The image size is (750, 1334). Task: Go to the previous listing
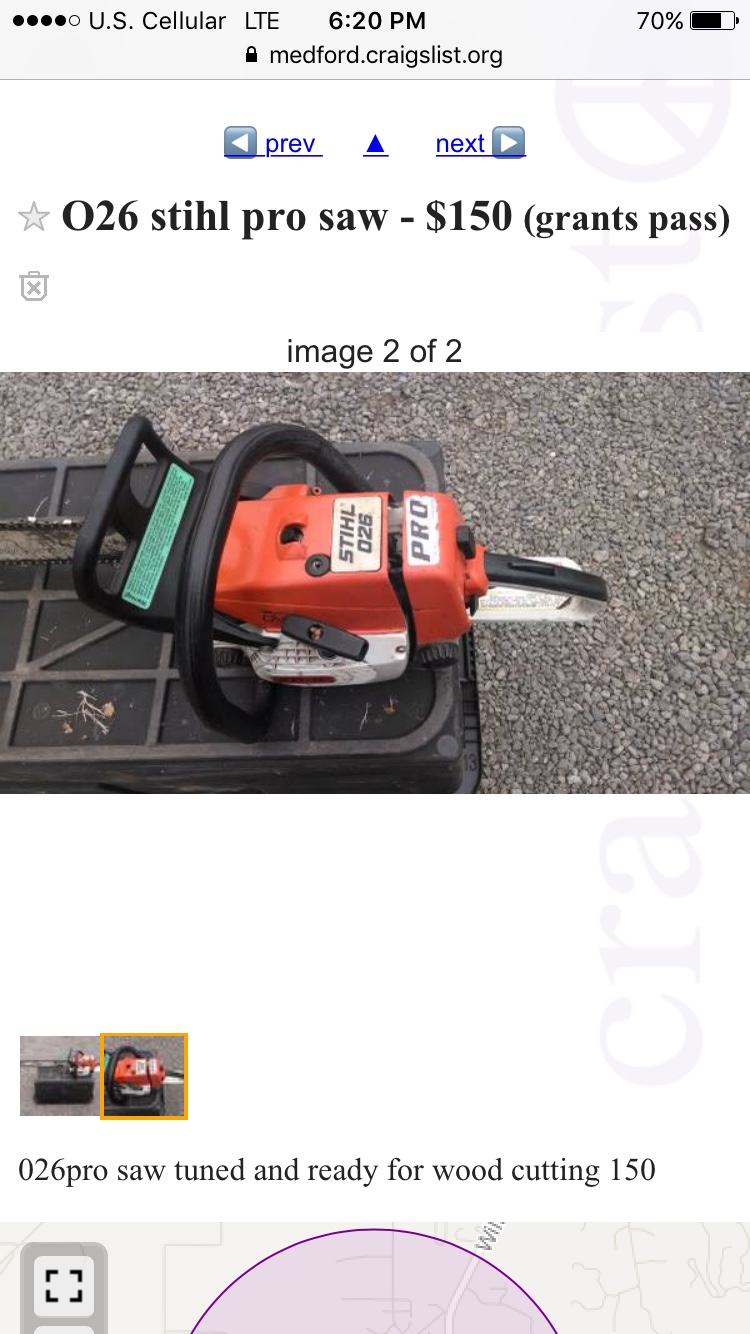coord(272,144)
